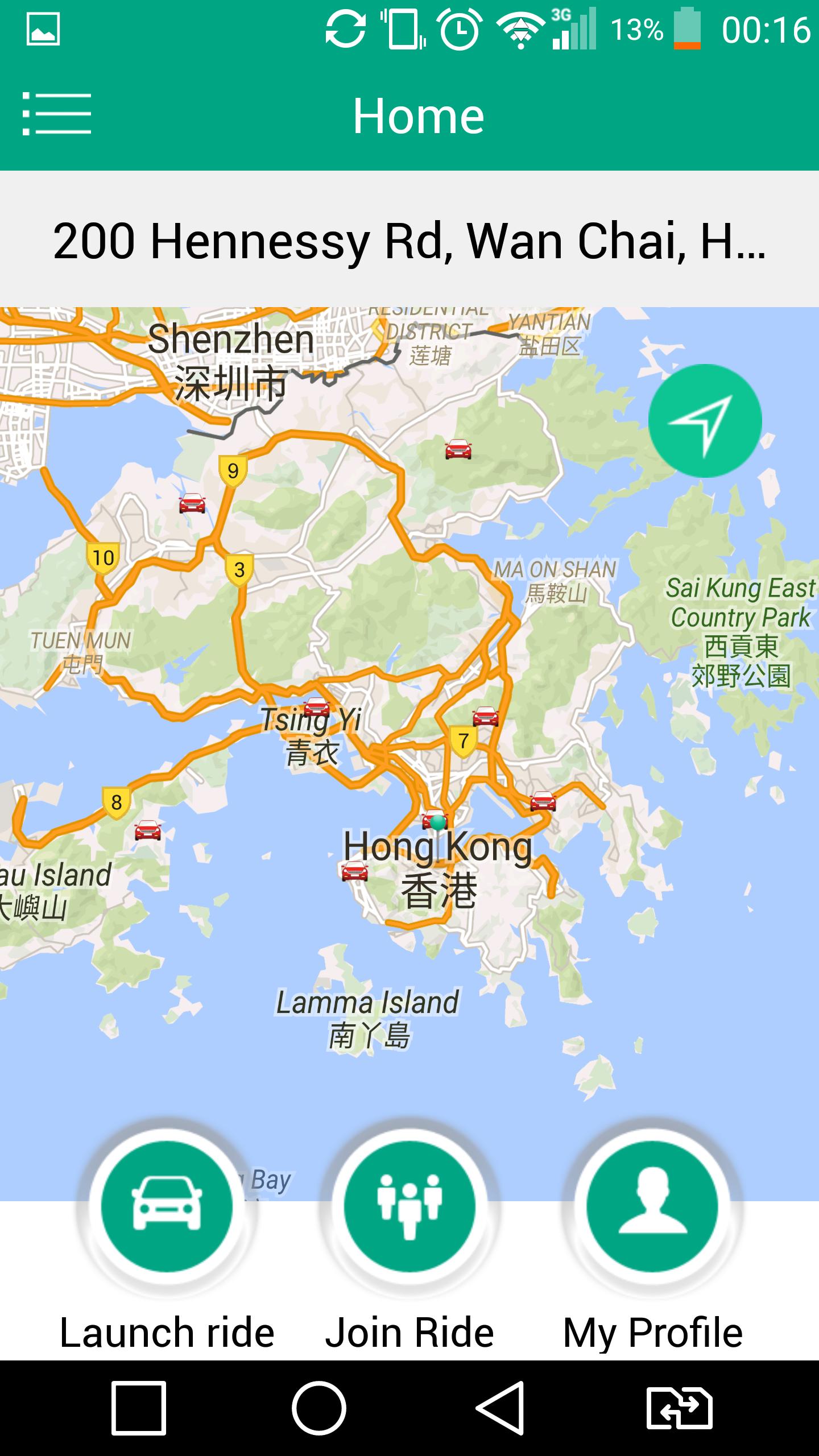
Task: Open the navigation drawer menu
Action: pos(57,114)
